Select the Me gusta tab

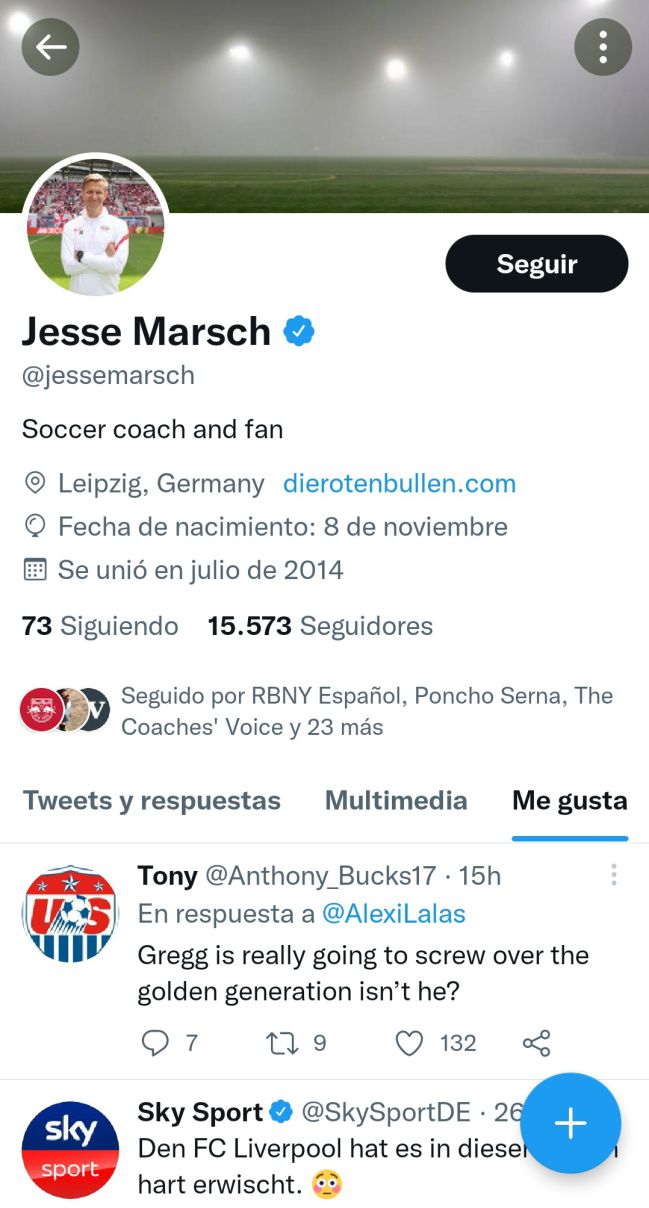[x=570, y=801]
